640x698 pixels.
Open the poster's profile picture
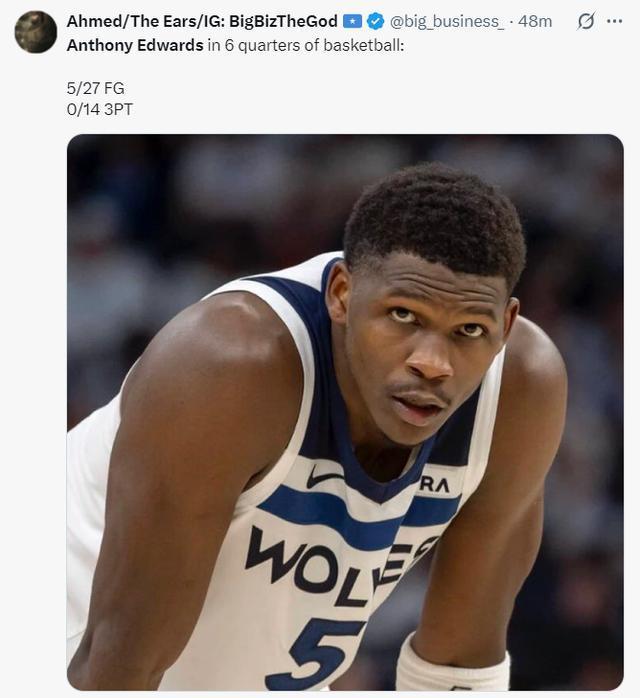coord(35,32)
